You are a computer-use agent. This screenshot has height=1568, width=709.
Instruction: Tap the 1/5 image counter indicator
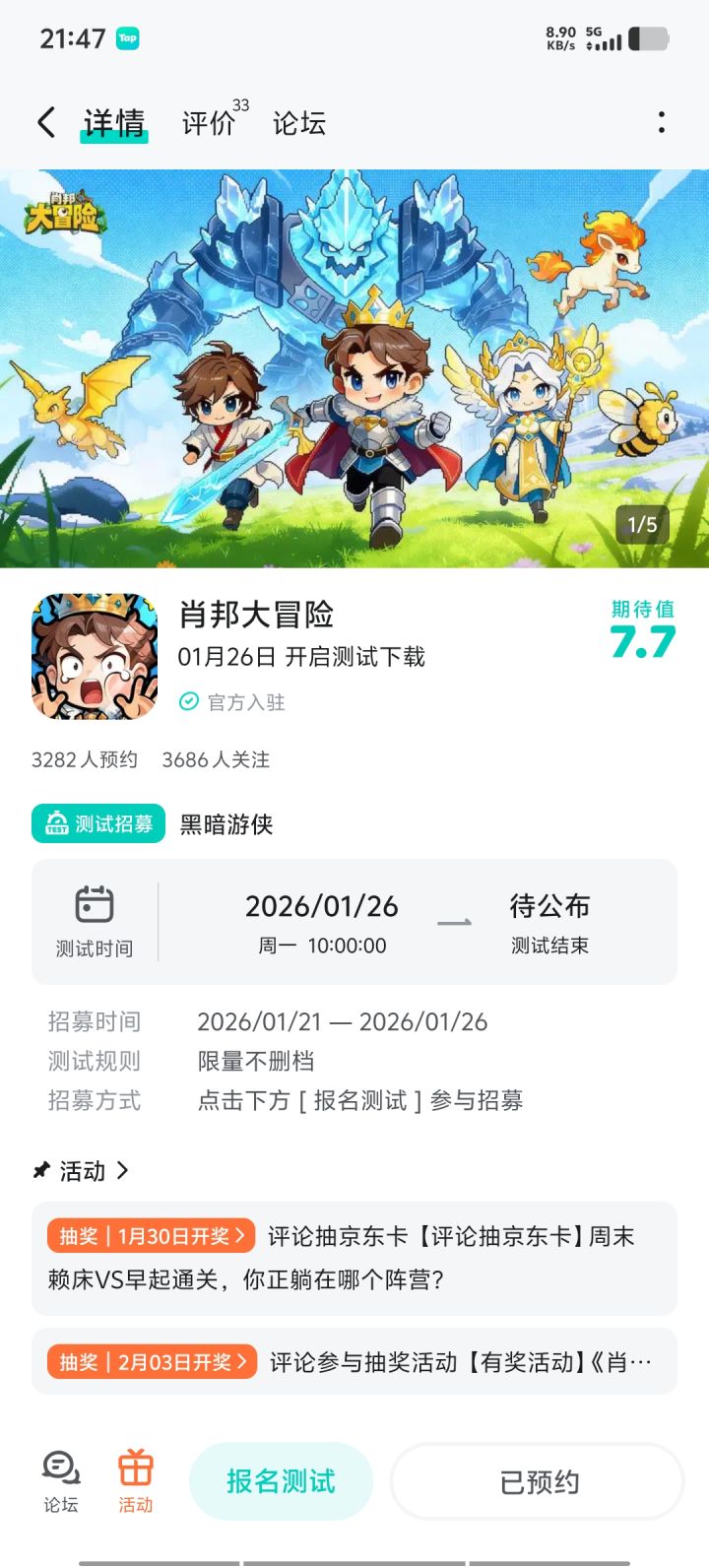click(x=641, y=525)
